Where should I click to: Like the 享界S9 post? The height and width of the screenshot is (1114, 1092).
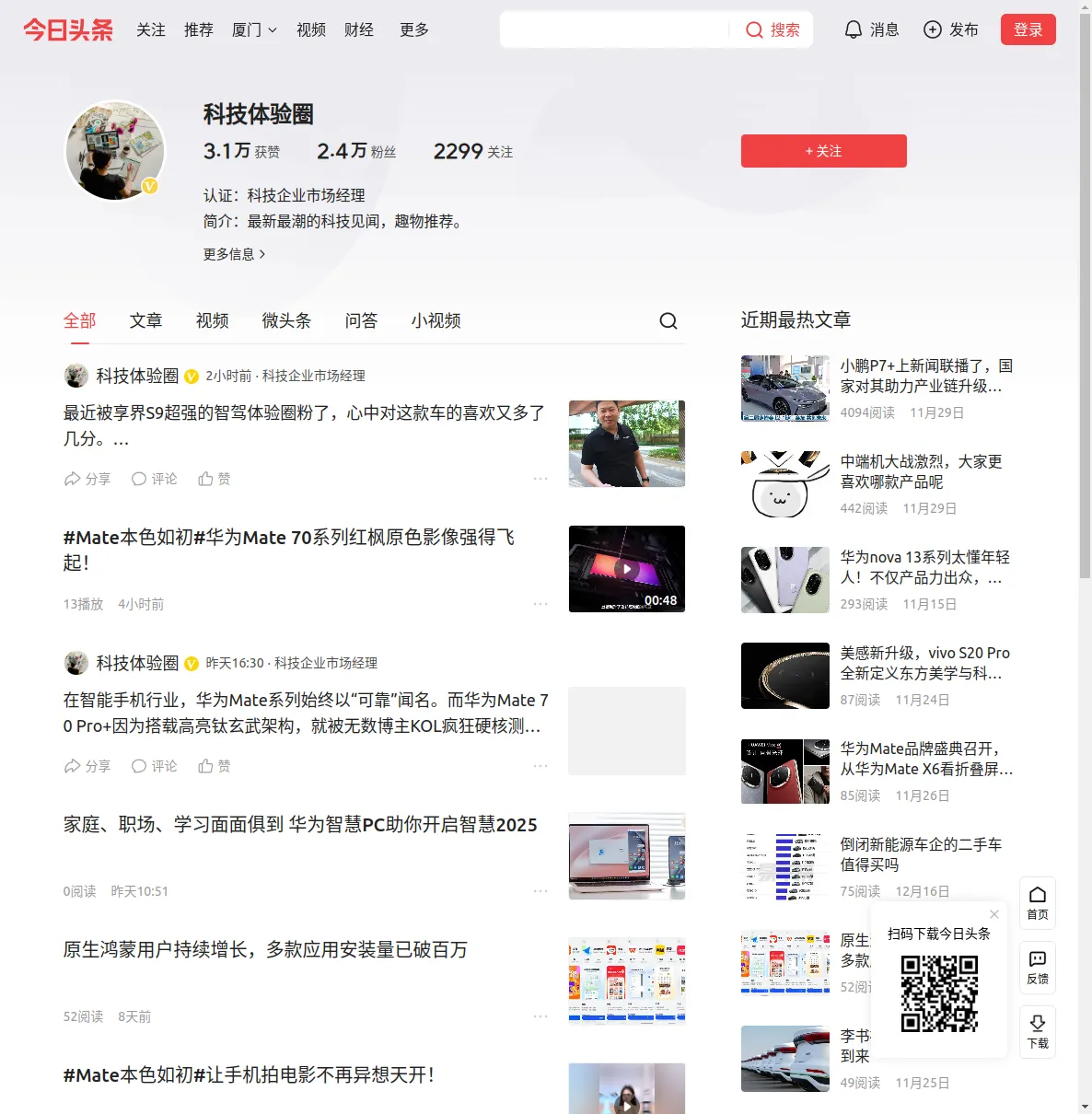(x=215, y=479)
